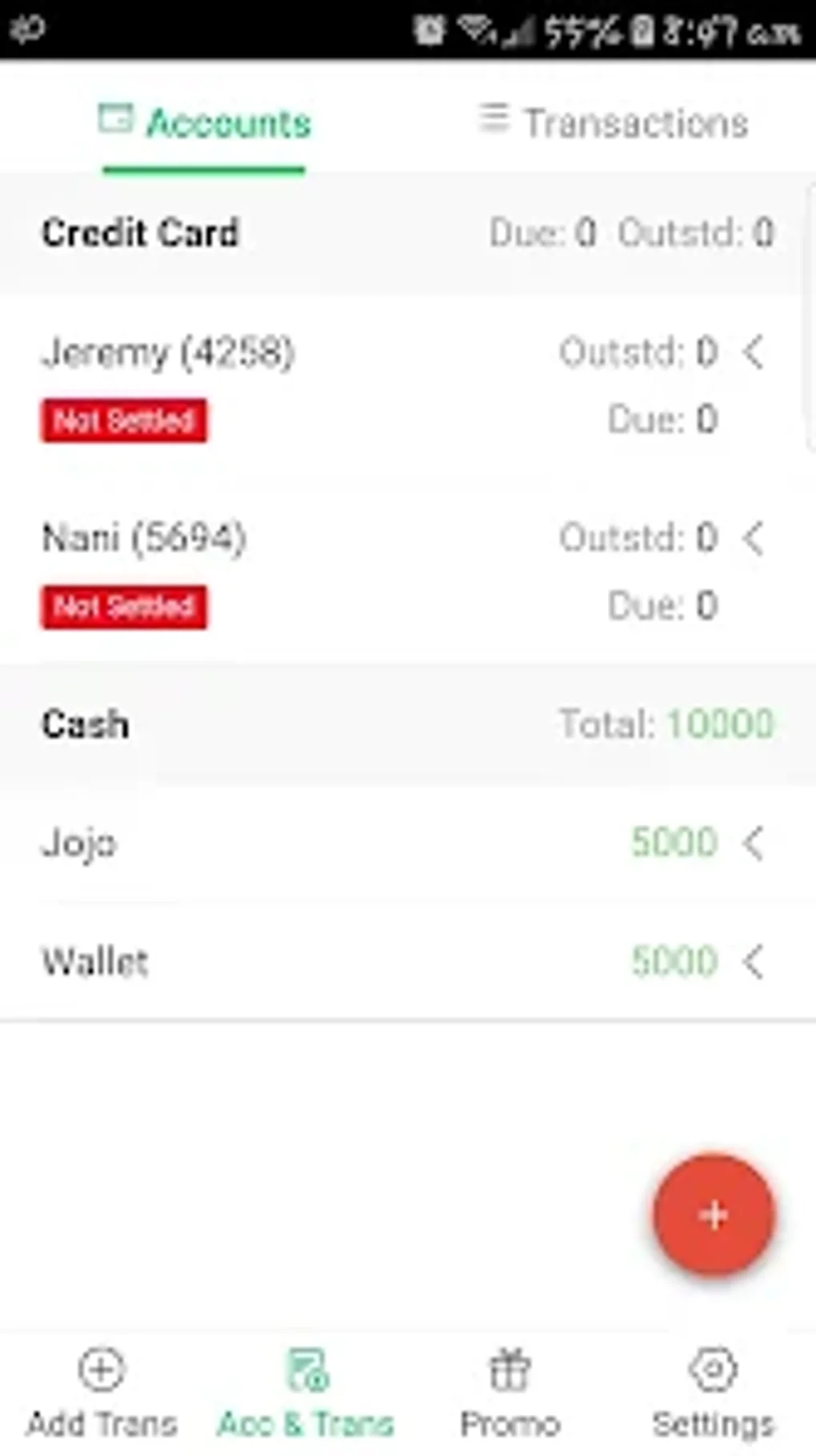Screen dimensions: 816x1456
Task: Open the Credit Card section header
Action: pos(141,233)
